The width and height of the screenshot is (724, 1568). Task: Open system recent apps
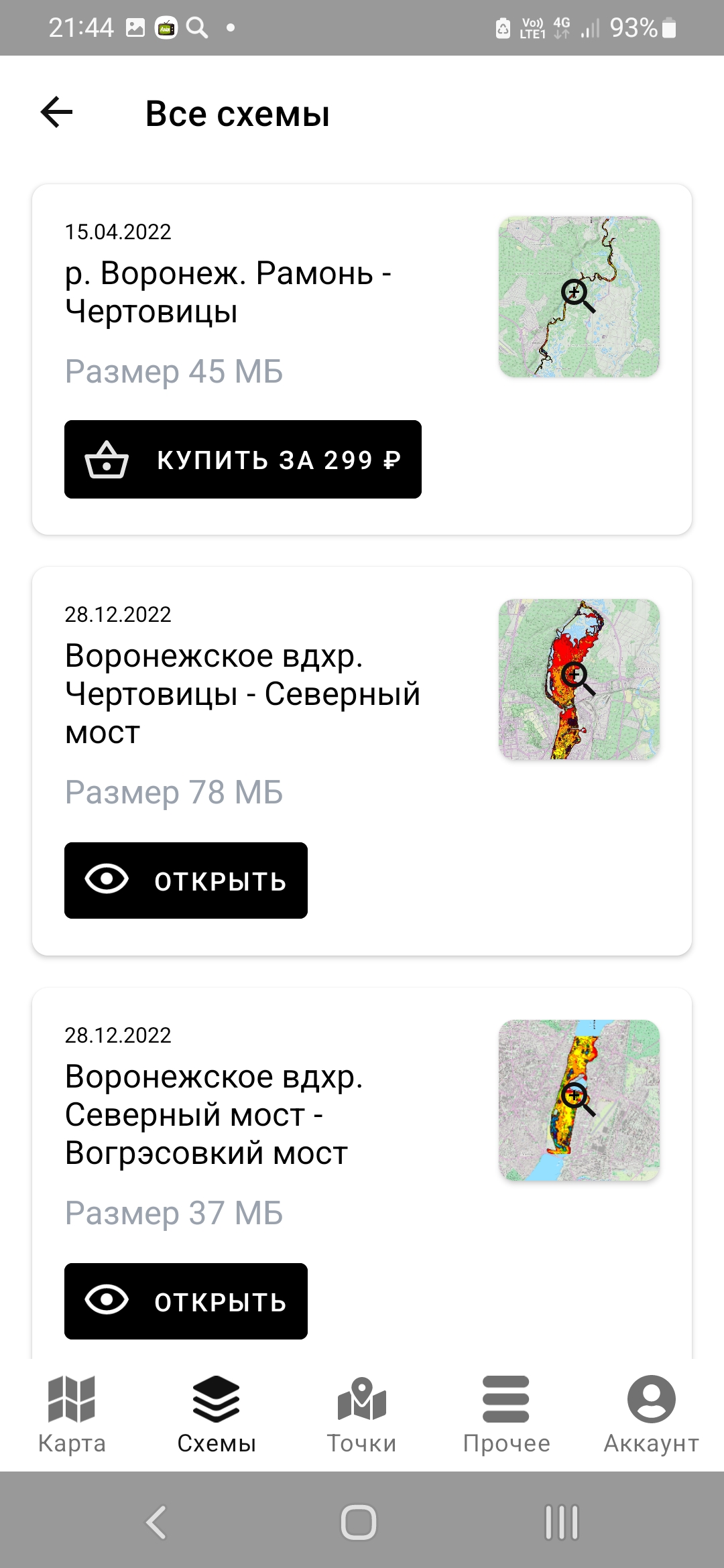[562, 1522]
